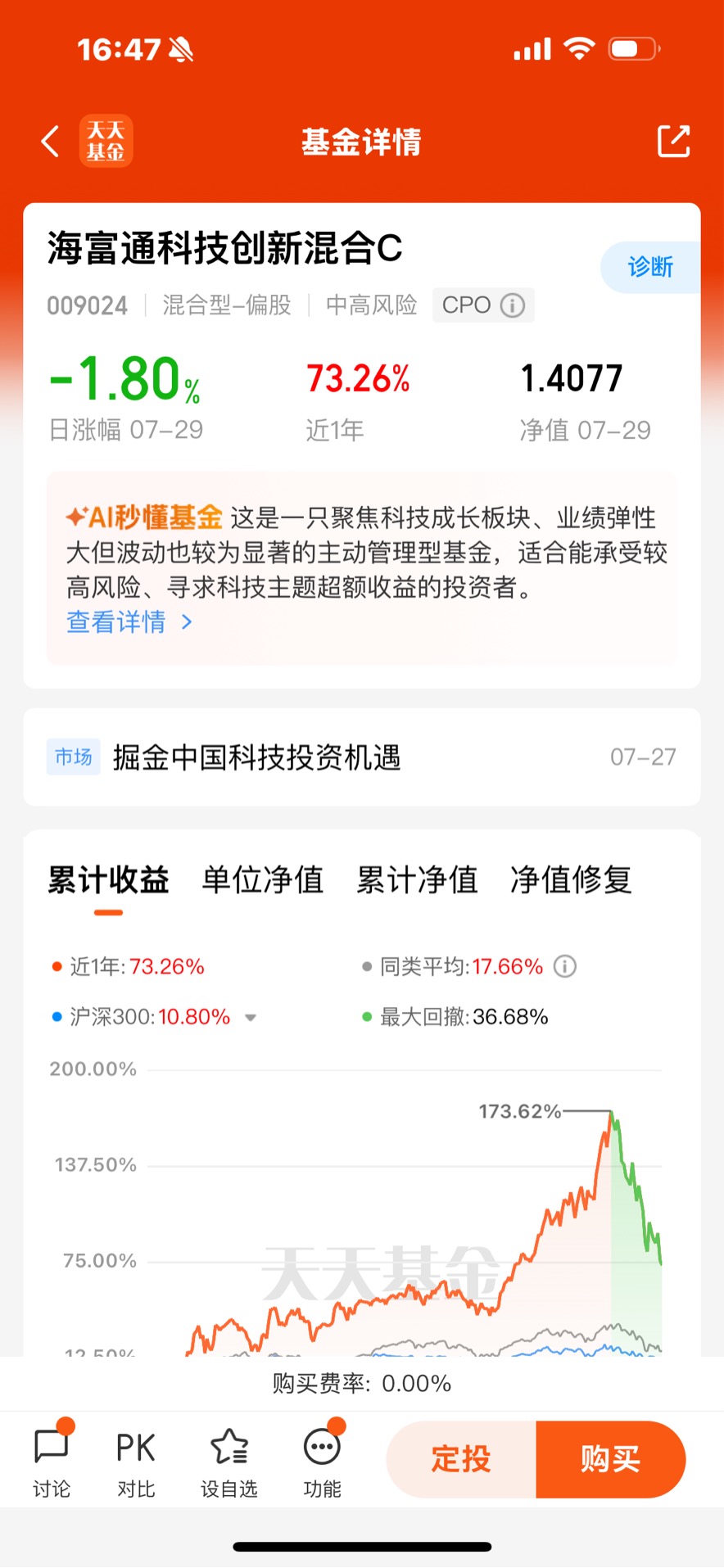Add fund to watchlist with 设自选
724x1568 pixels.
(x=229, y=1462)
